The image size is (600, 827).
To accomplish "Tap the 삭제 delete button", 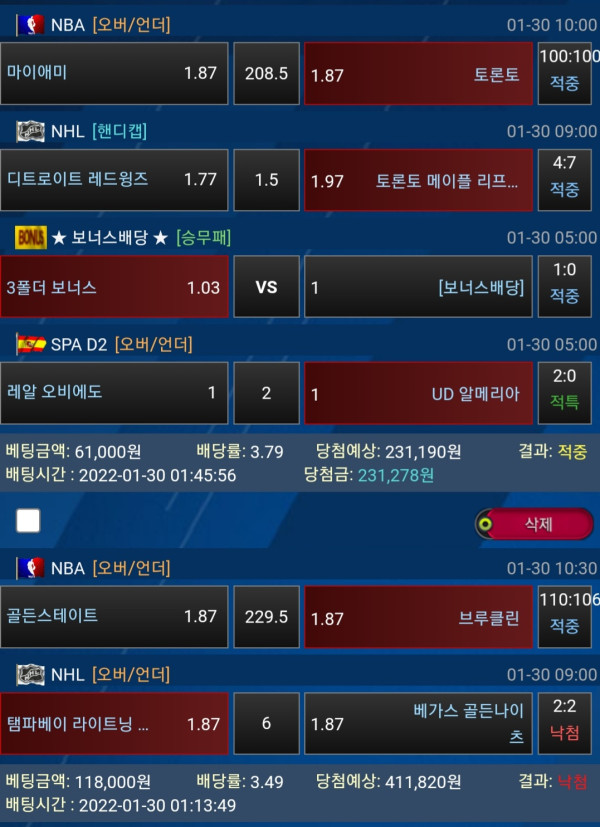I will pyautogui.click(x=534, y=523).
